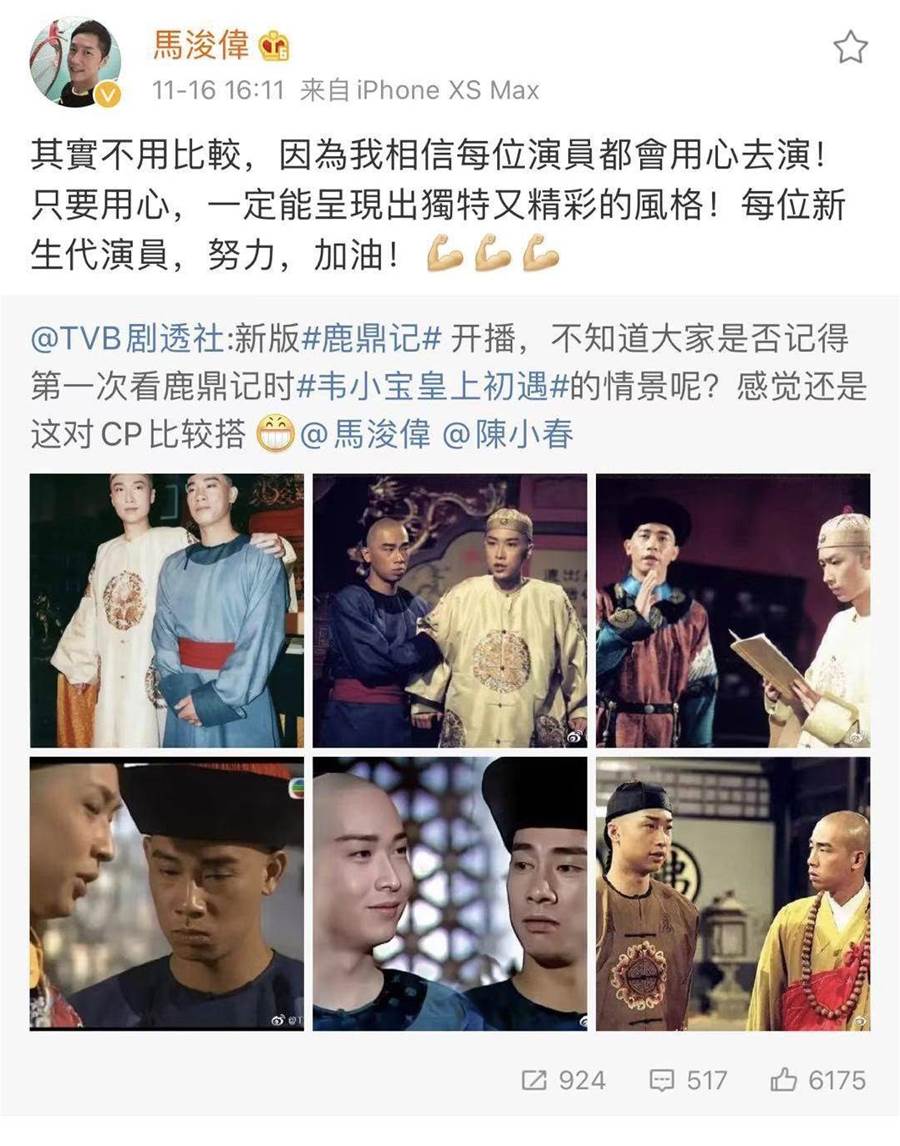
Task: Favorite this post with the star icon
Action: click(x=850, y=46)
